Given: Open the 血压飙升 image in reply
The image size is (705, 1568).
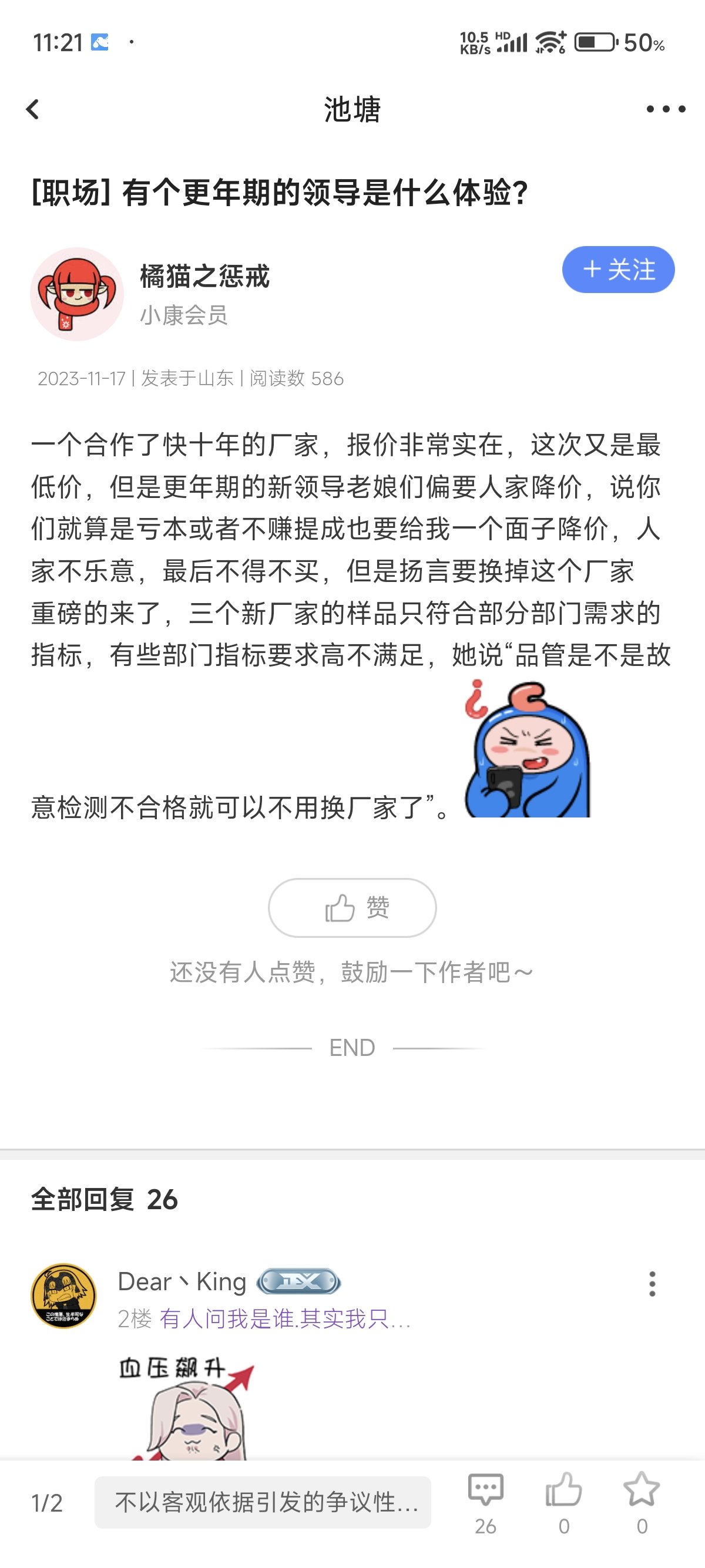Looking at the screenshot, I should pyautogui.click(x=186, y=1407).
